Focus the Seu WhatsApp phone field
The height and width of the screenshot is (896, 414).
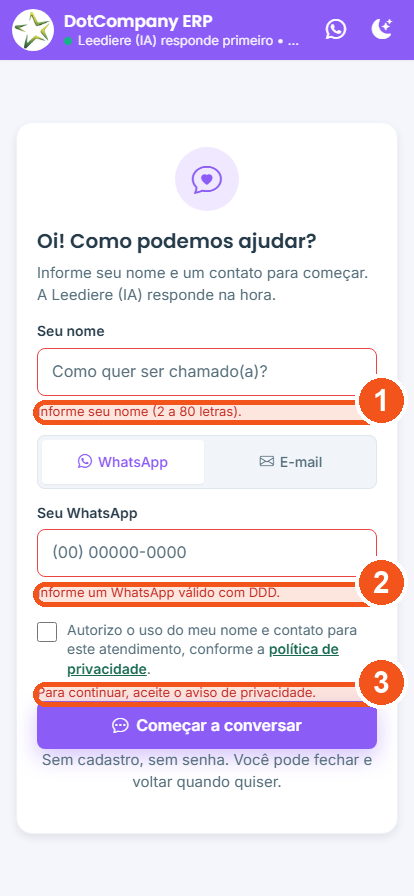(207, 553)
